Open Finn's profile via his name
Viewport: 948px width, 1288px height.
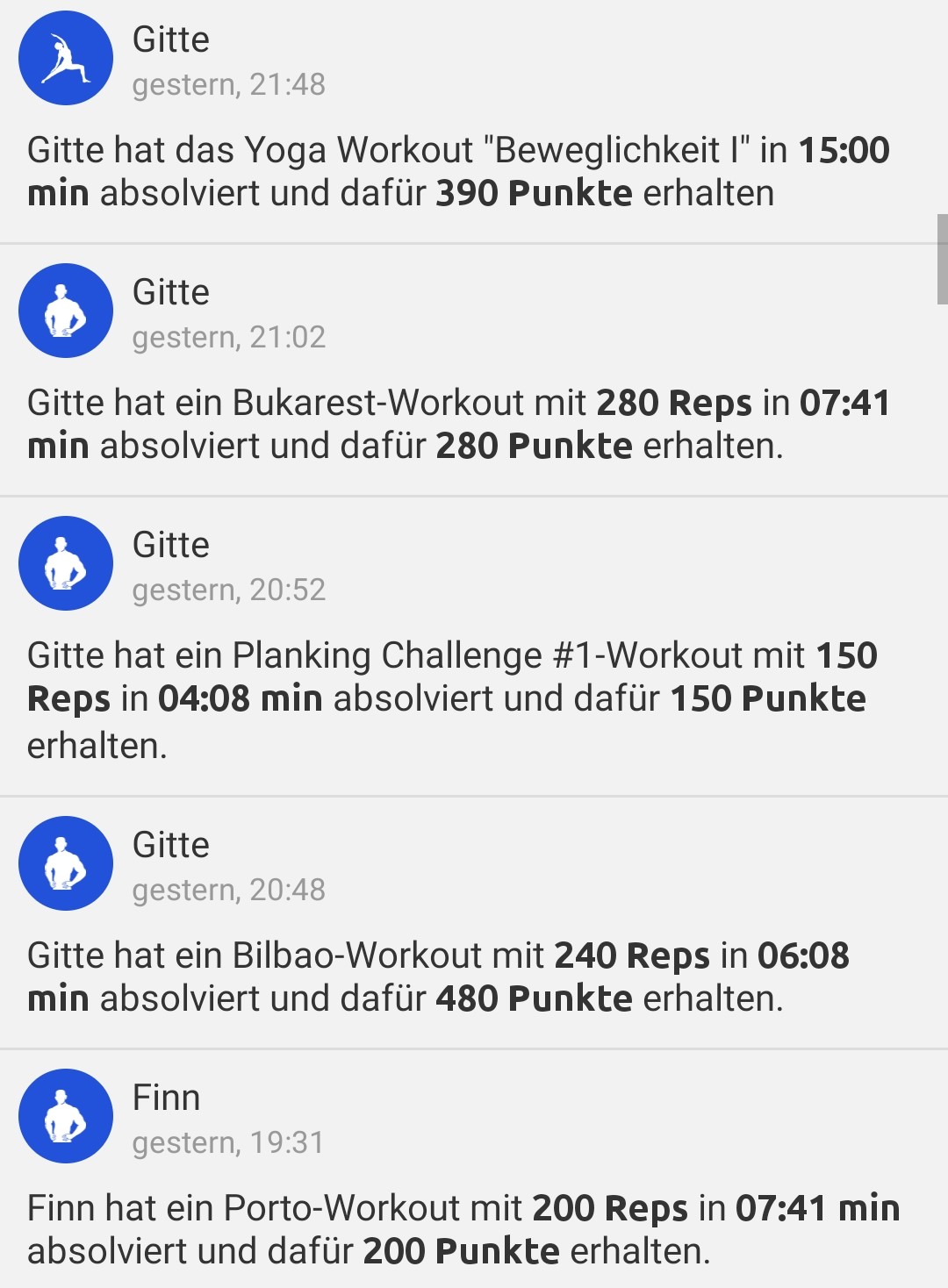(x=164, y=1097)
